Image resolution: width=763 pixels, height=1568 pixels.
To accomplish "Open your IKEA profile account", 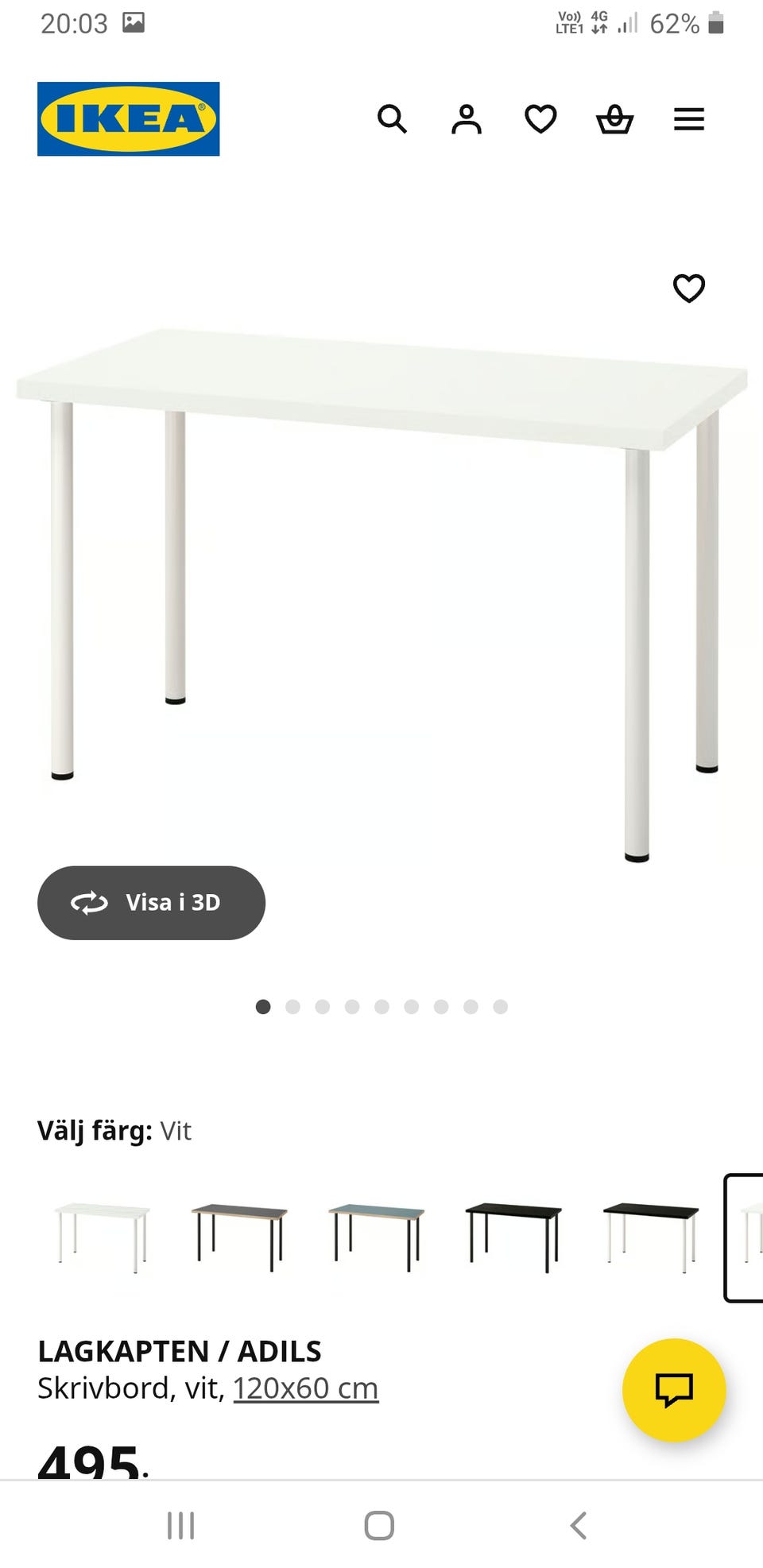I will point(467,119).
